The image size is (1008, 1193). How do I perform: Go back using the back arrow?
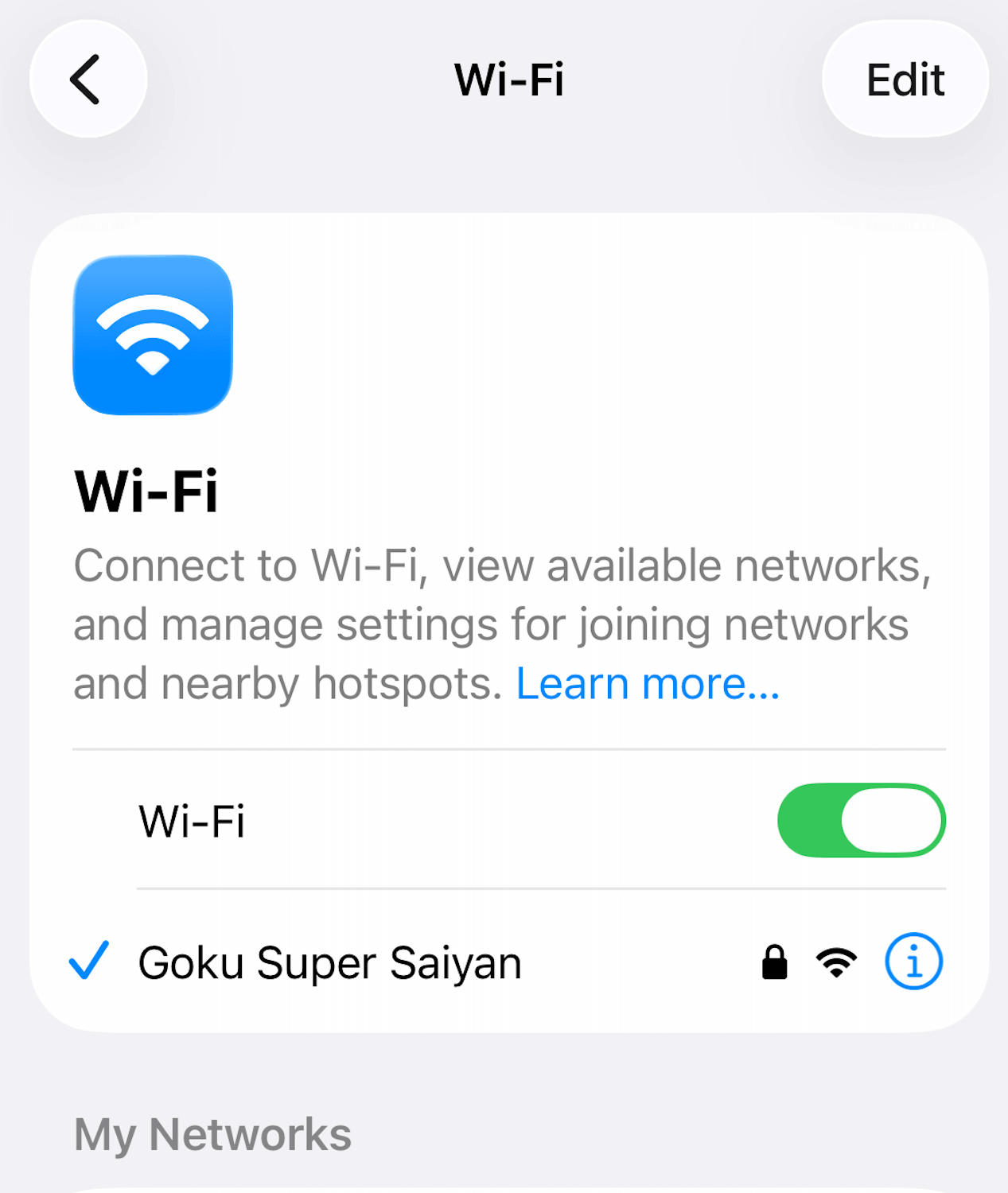click(88, 79)
